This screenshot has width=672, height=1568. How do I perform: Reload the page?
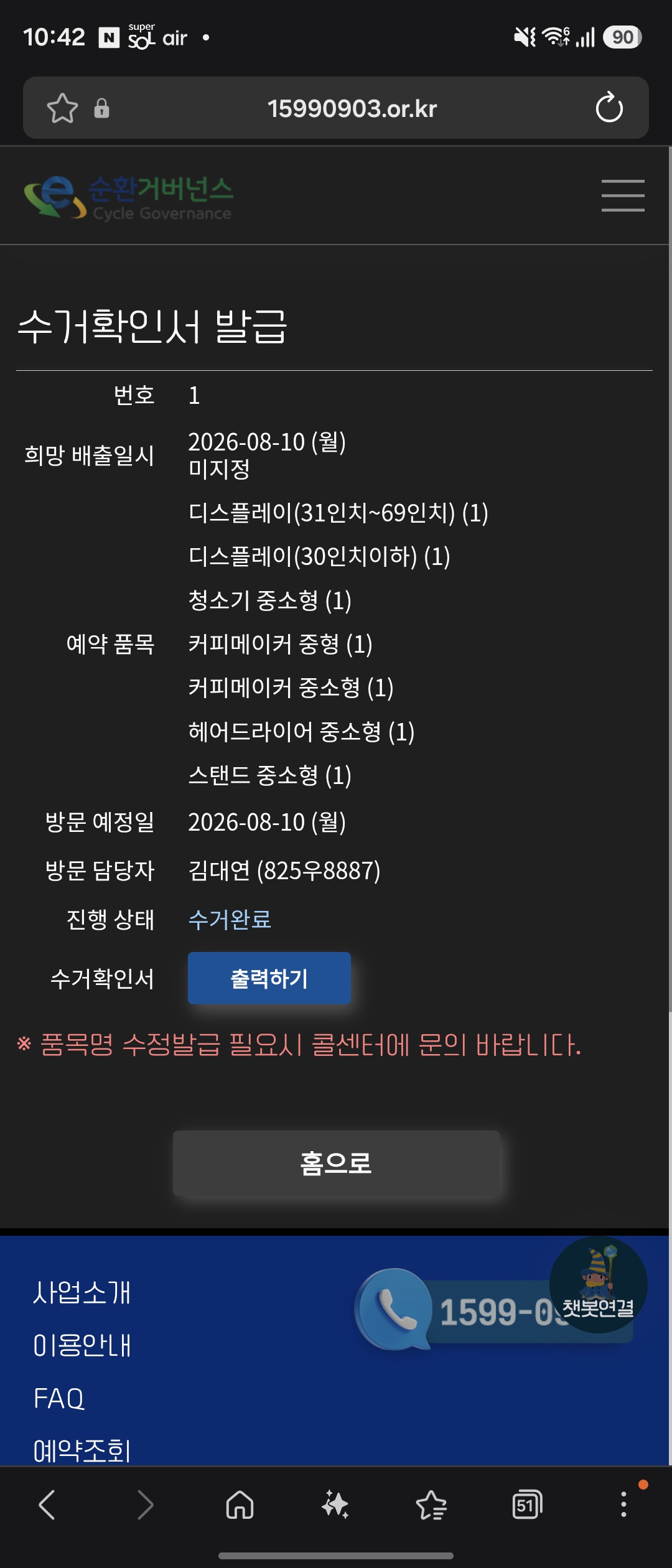(x=609, y=108)
